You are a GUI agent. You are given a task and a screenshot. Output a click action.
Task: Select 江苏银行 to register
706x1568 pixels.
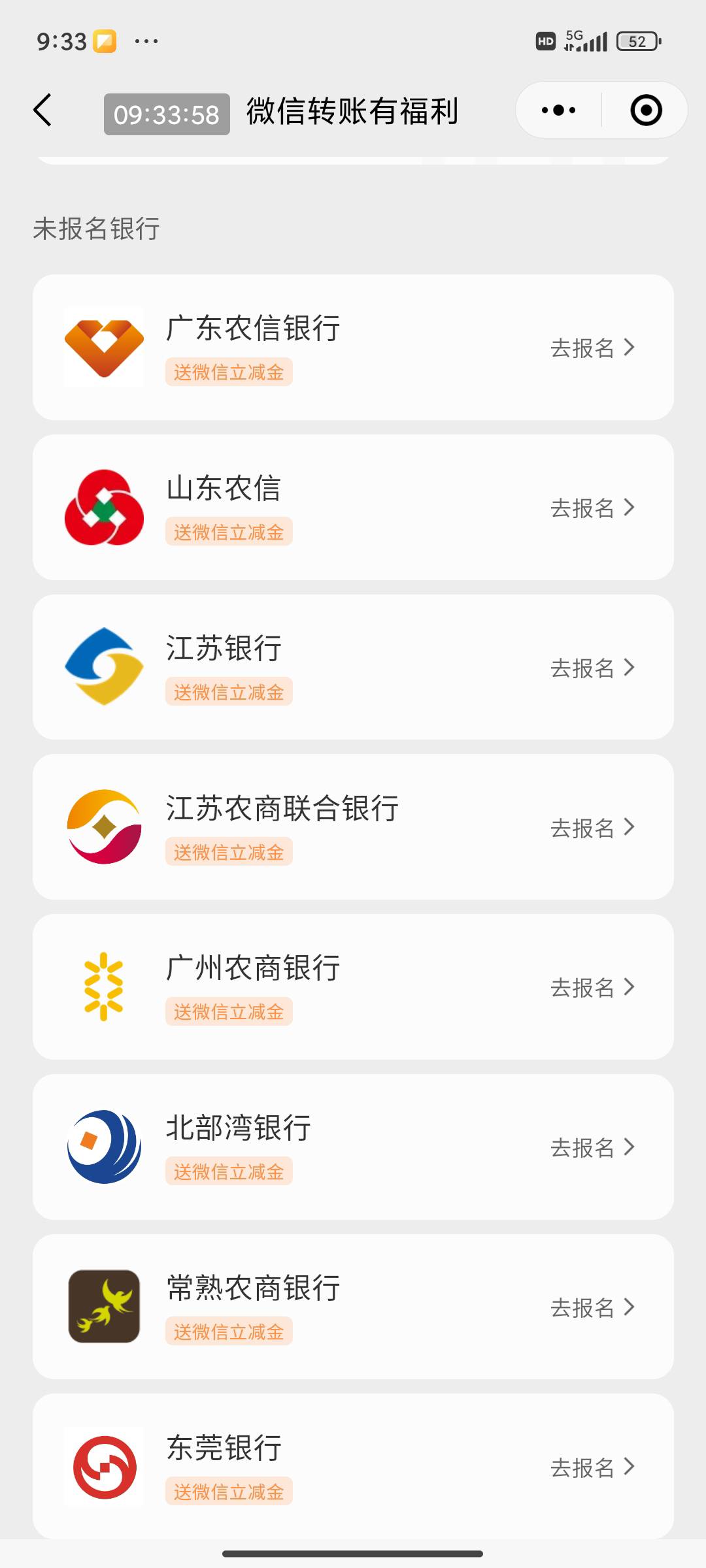click(353, 667)
